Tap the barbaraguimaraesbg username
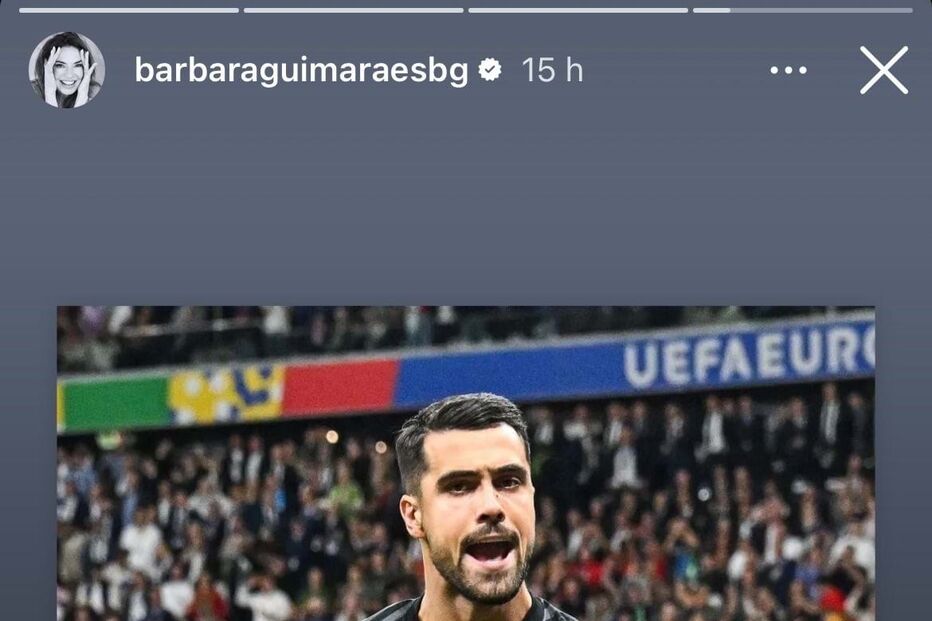This screenshot has height=621, width=932. 301,70
